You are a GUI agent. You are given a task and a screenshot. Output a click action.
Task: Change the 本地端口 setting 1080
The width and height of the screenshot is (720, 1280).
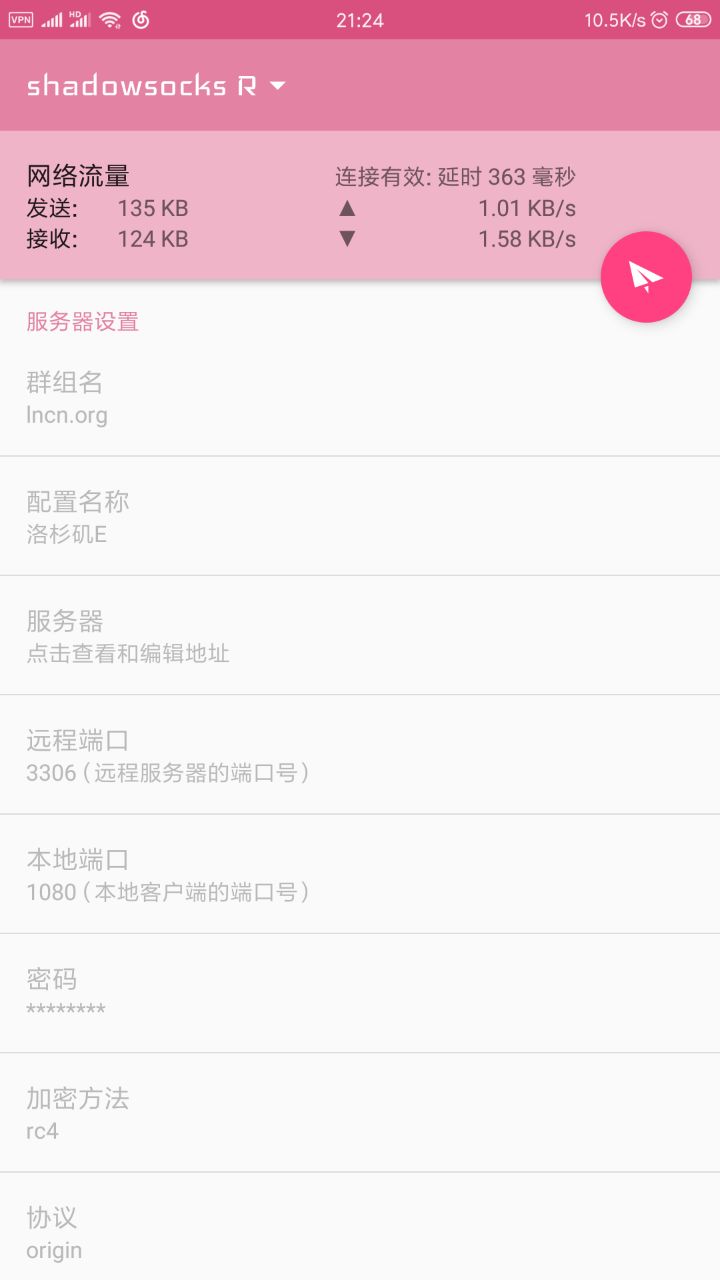click(x=360, y=874)
